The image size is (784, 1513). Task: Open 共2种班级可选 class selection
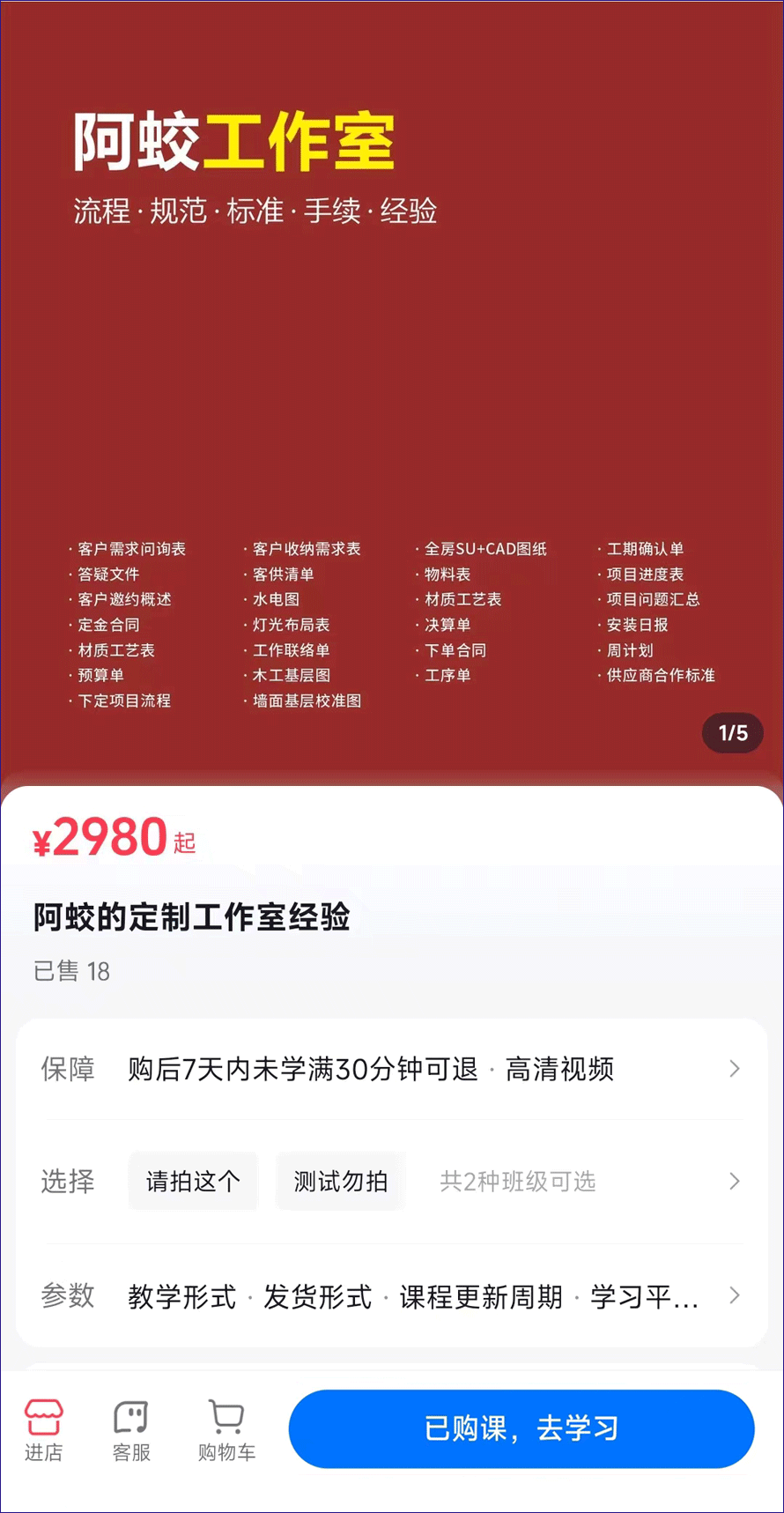click(x=518, y=1181)
